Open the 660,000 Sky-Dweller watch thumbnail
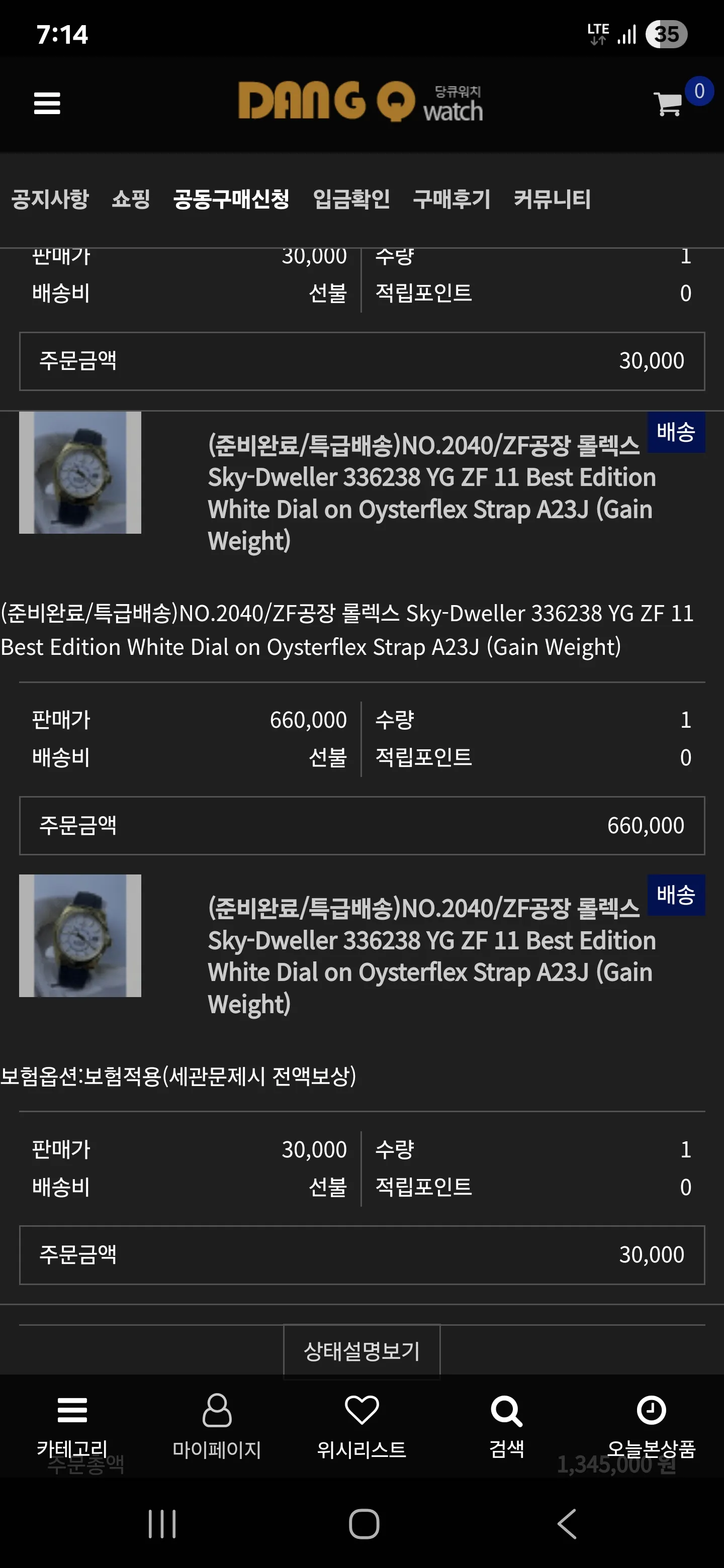724x1568 pixels. [x=80, y=472]
